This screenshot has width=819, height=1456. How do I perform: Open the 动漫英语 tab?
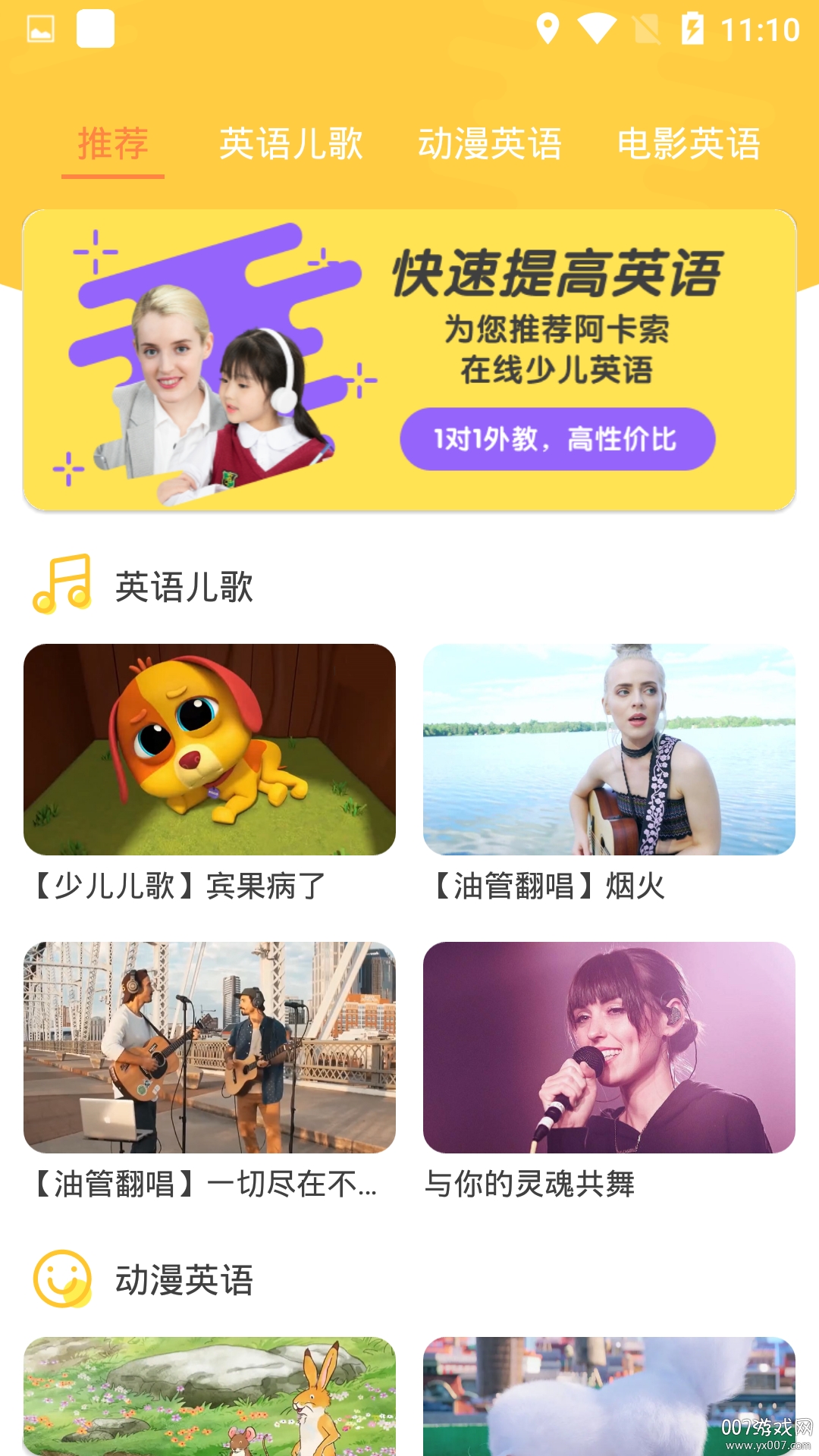(490, 144)
